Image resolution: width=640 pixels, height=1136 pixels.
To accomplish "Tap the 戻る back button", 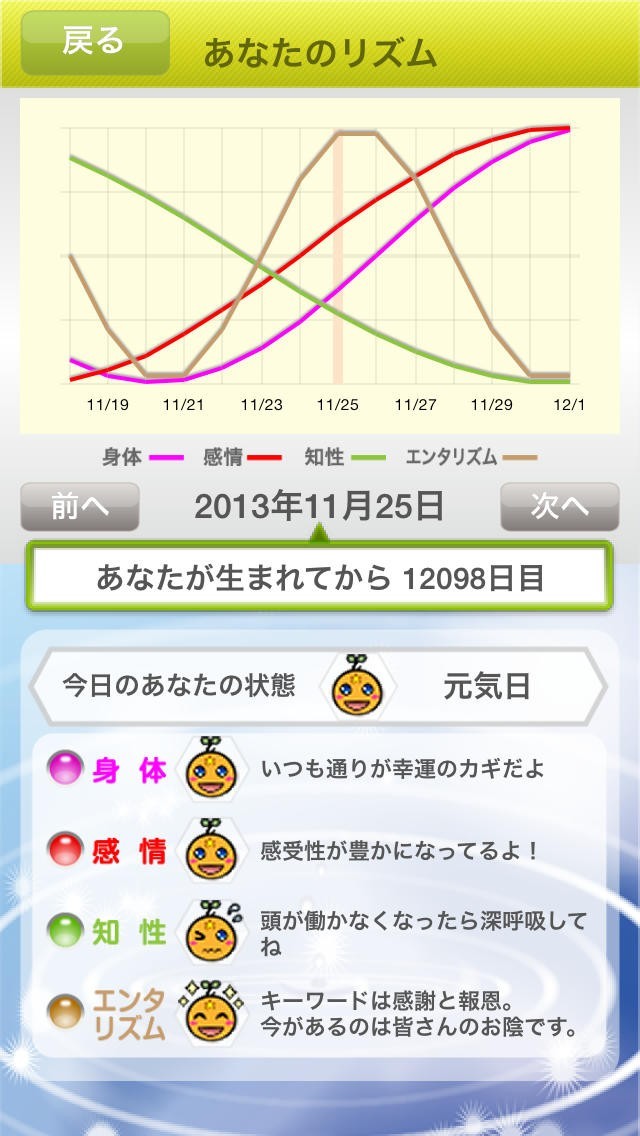I will (94, 42).
